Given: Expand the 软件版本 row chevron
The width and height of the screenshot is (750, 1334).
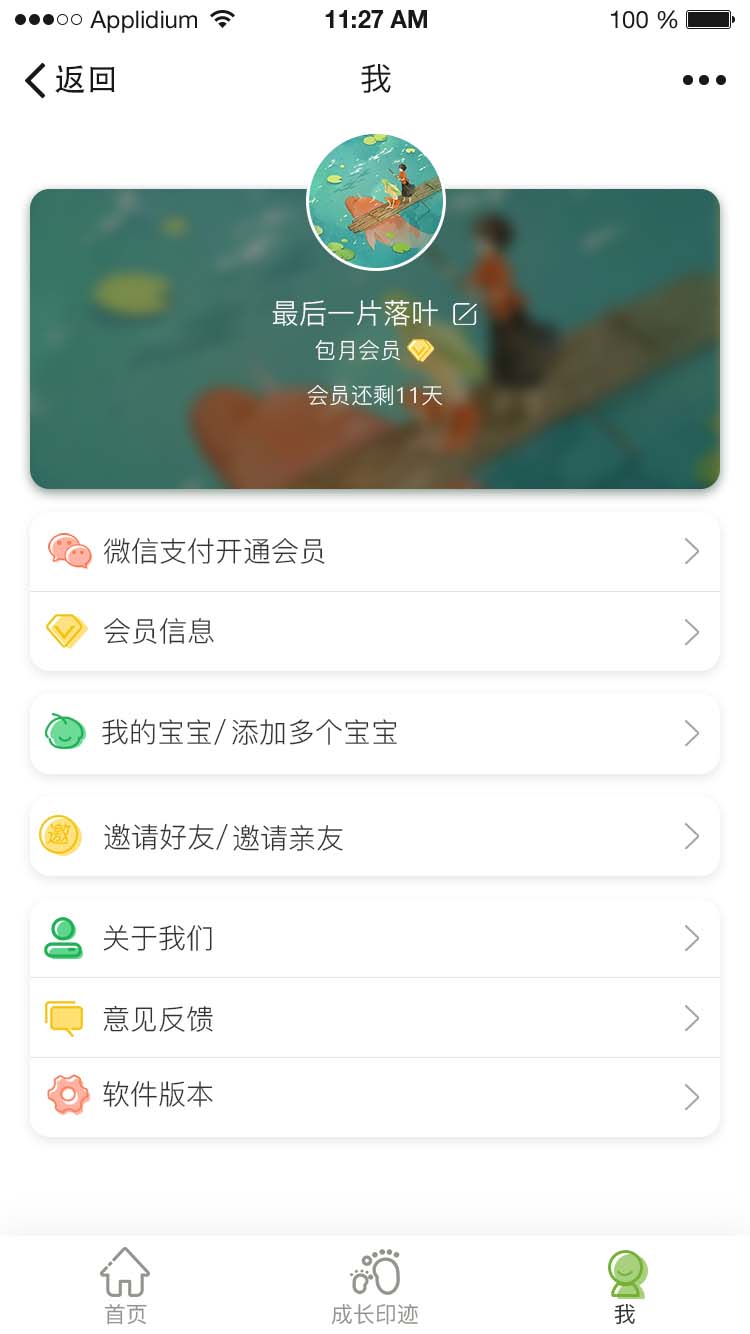Looking at the screenshot, I should [x=692, y=1096].
